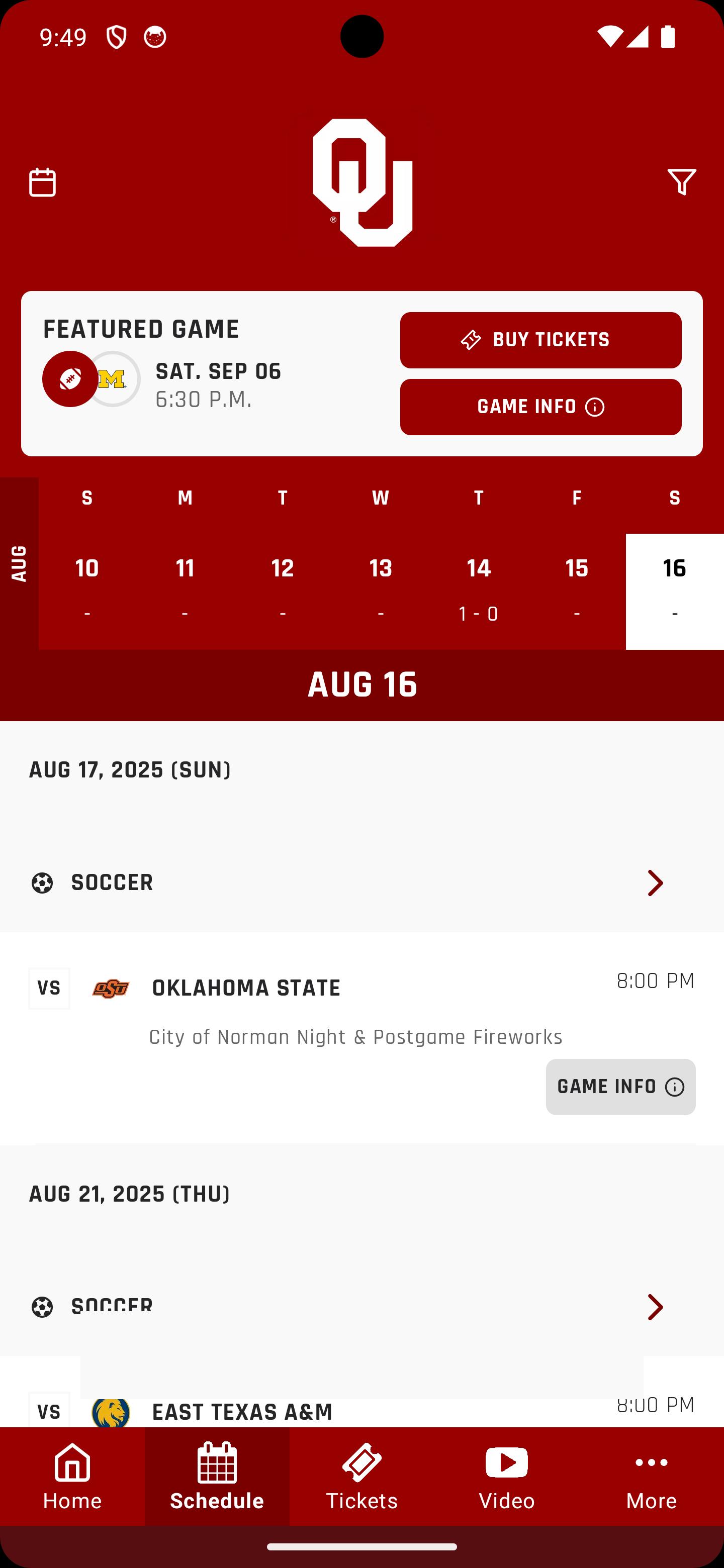Open Soccer under Aug 17, 2025
The image size is (724, 1568).
(x=361, y=883)
